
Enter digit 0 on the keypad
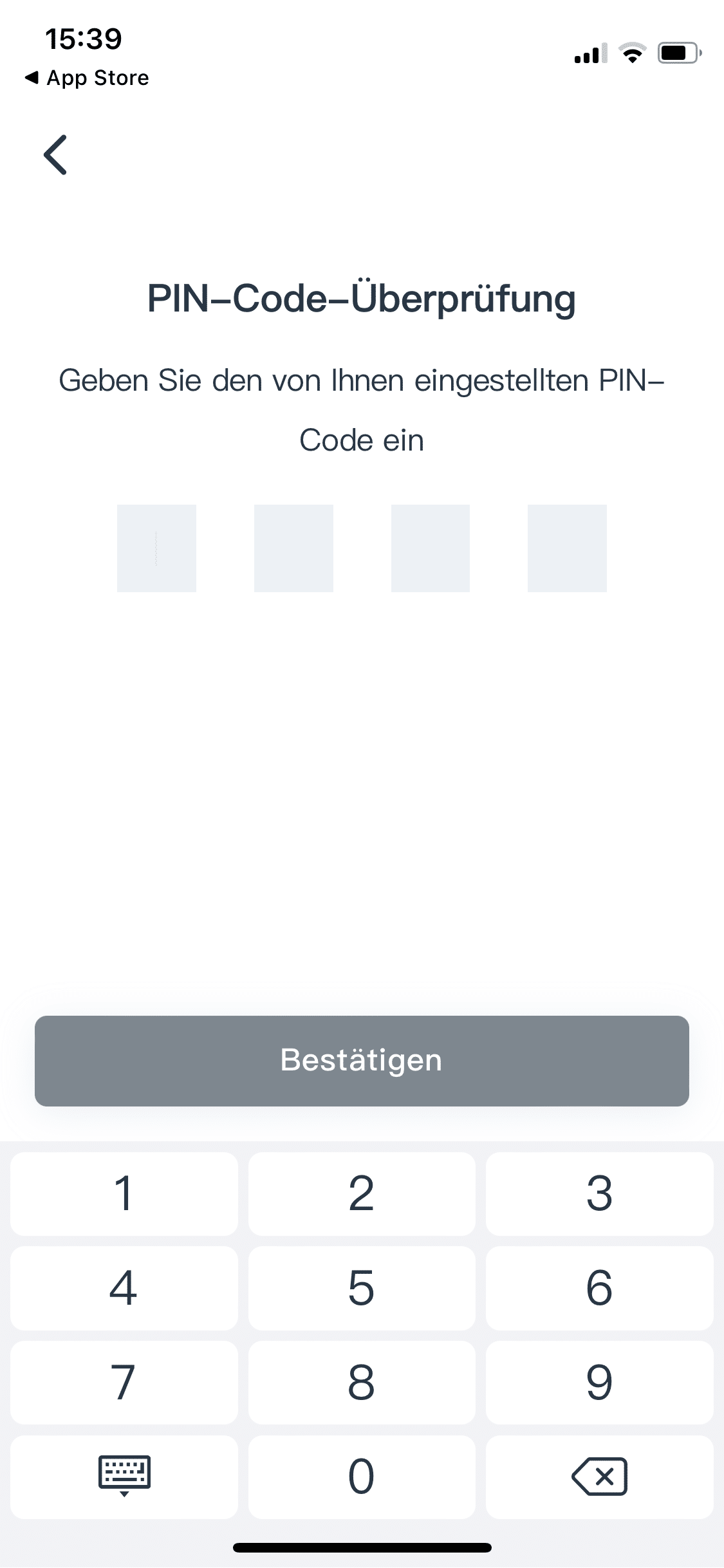362,1477
